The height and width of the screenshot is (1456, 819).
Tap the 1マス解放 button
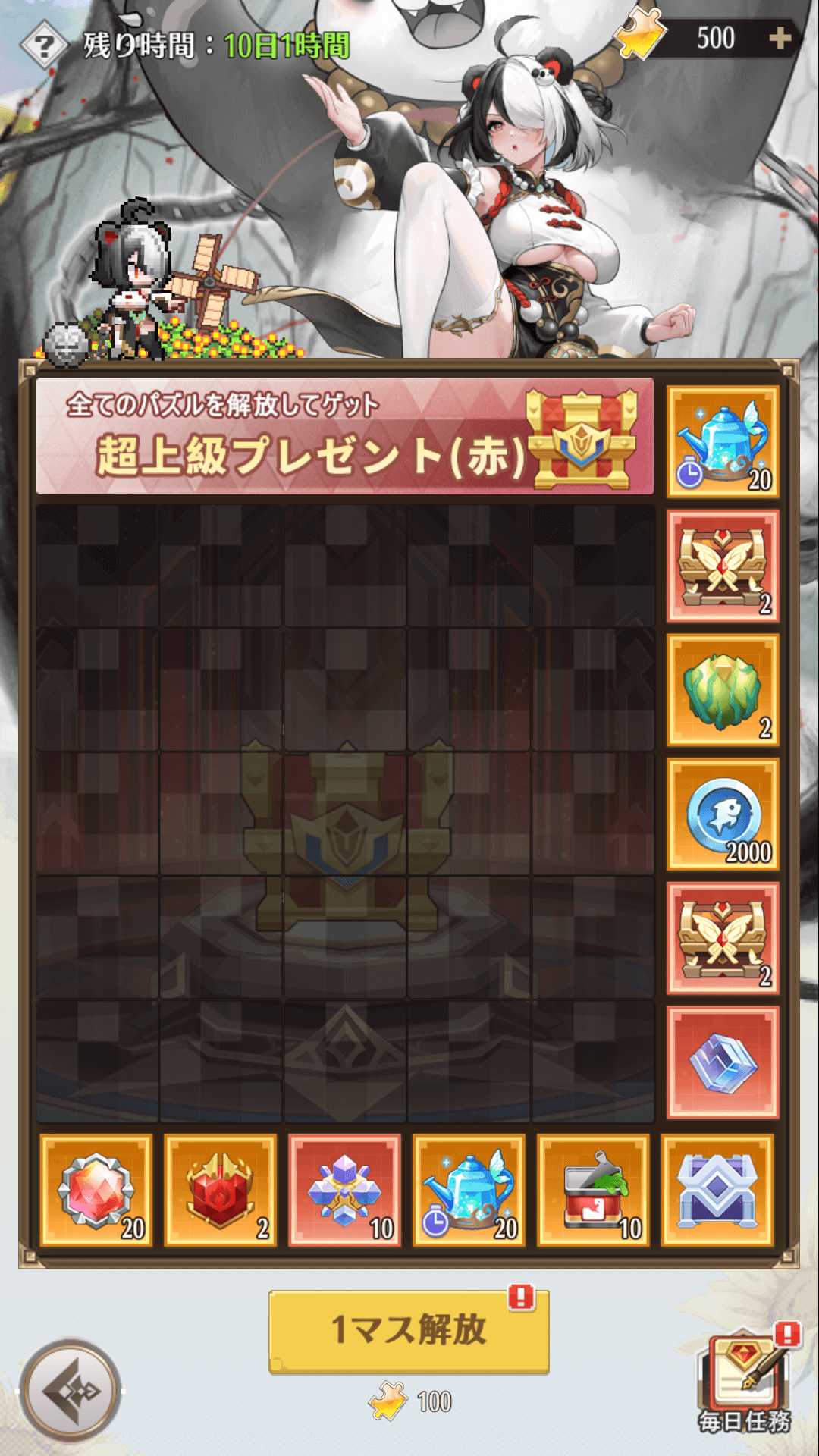(409, 1331)
